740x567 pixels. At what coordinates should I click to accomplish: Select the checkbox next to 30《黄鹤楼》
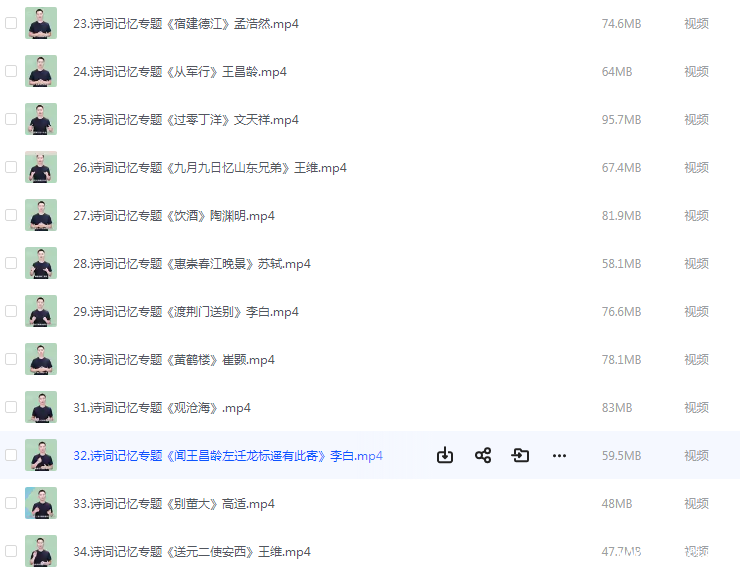pyautogui.click(x=11, y=359)
